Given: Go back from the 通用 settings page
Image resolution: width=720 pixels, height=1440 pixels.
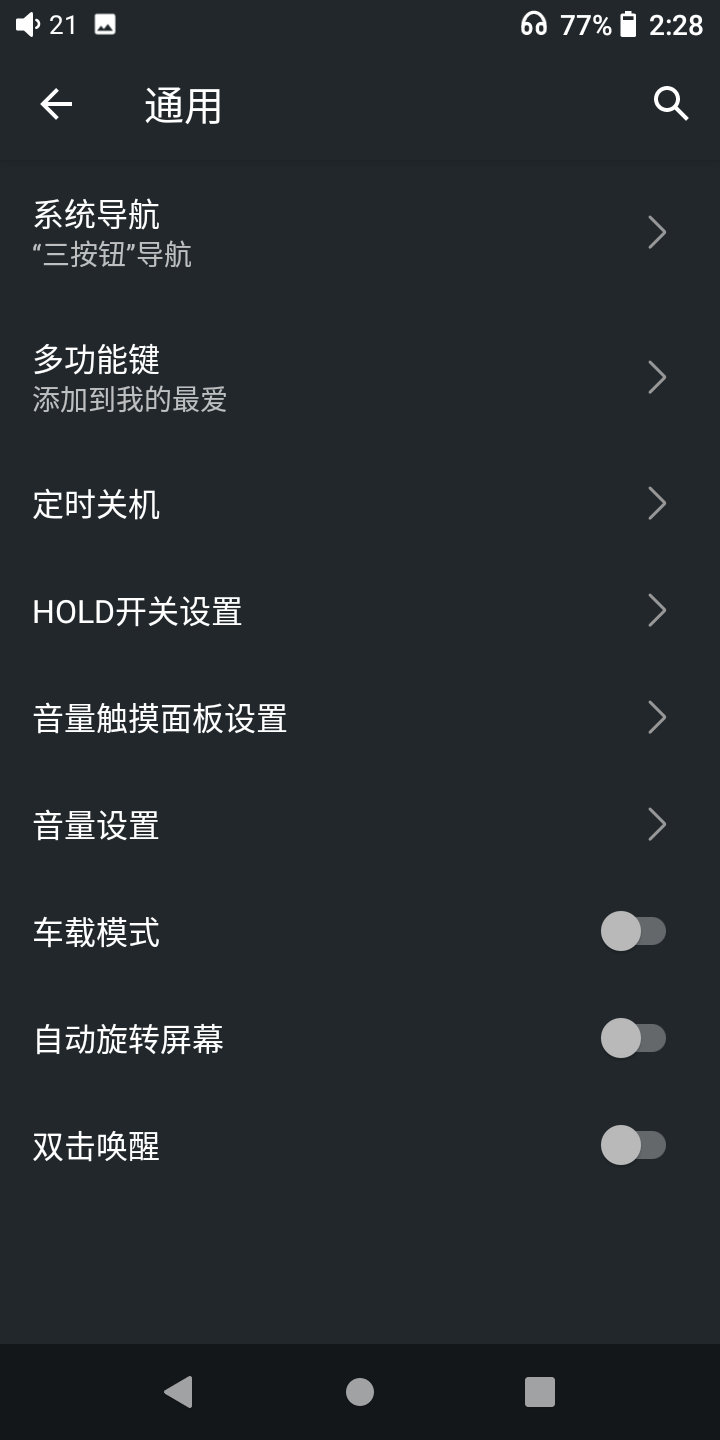Looking at the screenshot, I should (56, 104).
